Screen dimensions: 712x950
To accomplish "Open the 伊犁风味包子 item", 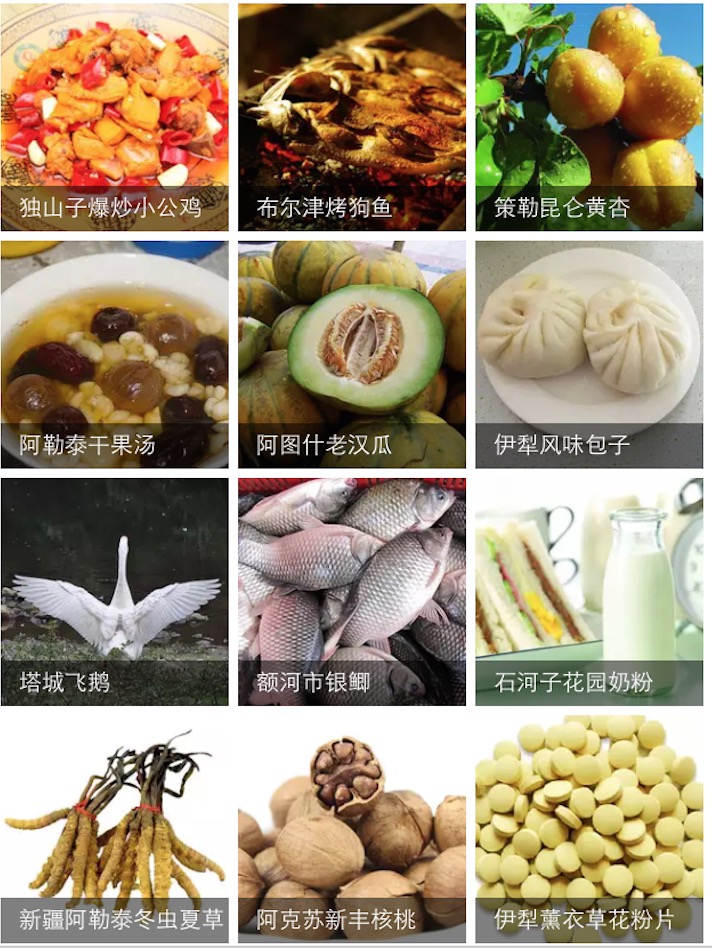I will (589, 354).
